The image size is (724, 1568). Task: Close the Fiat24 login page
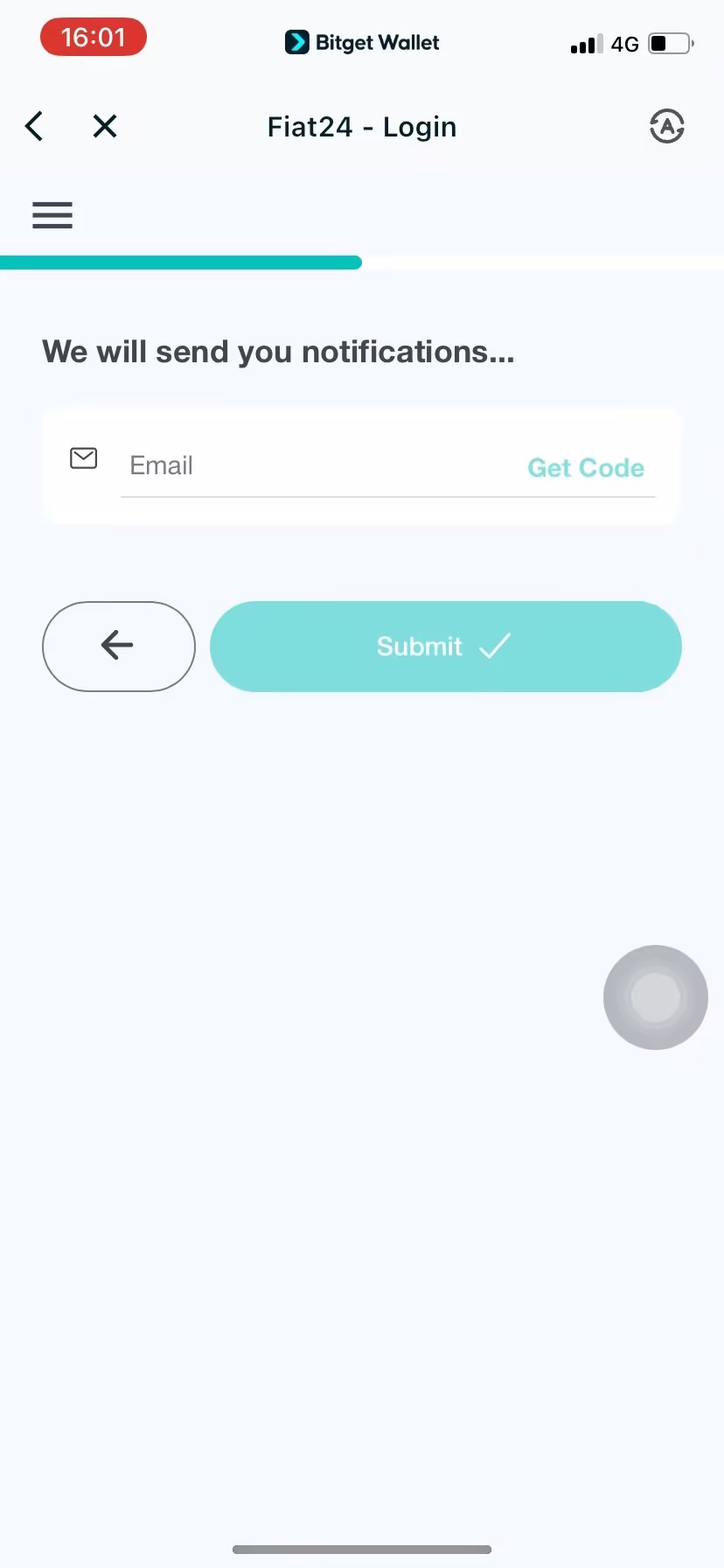tap(105, 127)
